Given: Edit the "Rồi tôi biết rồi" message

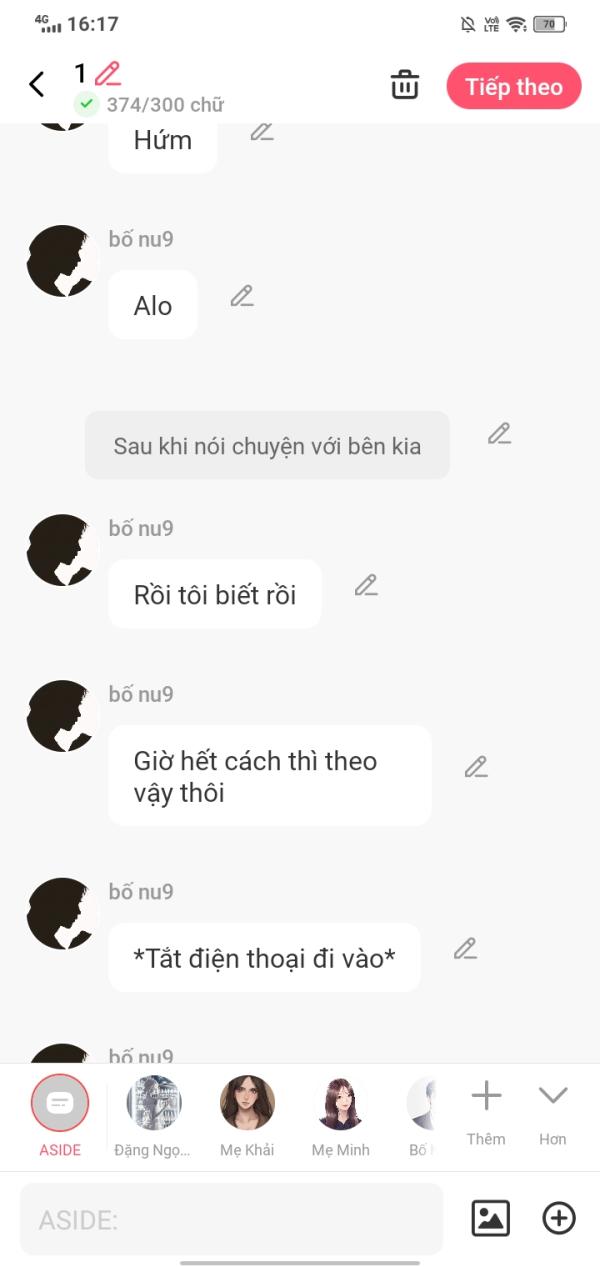Looking at the screenshot, I should click(366, 586).
